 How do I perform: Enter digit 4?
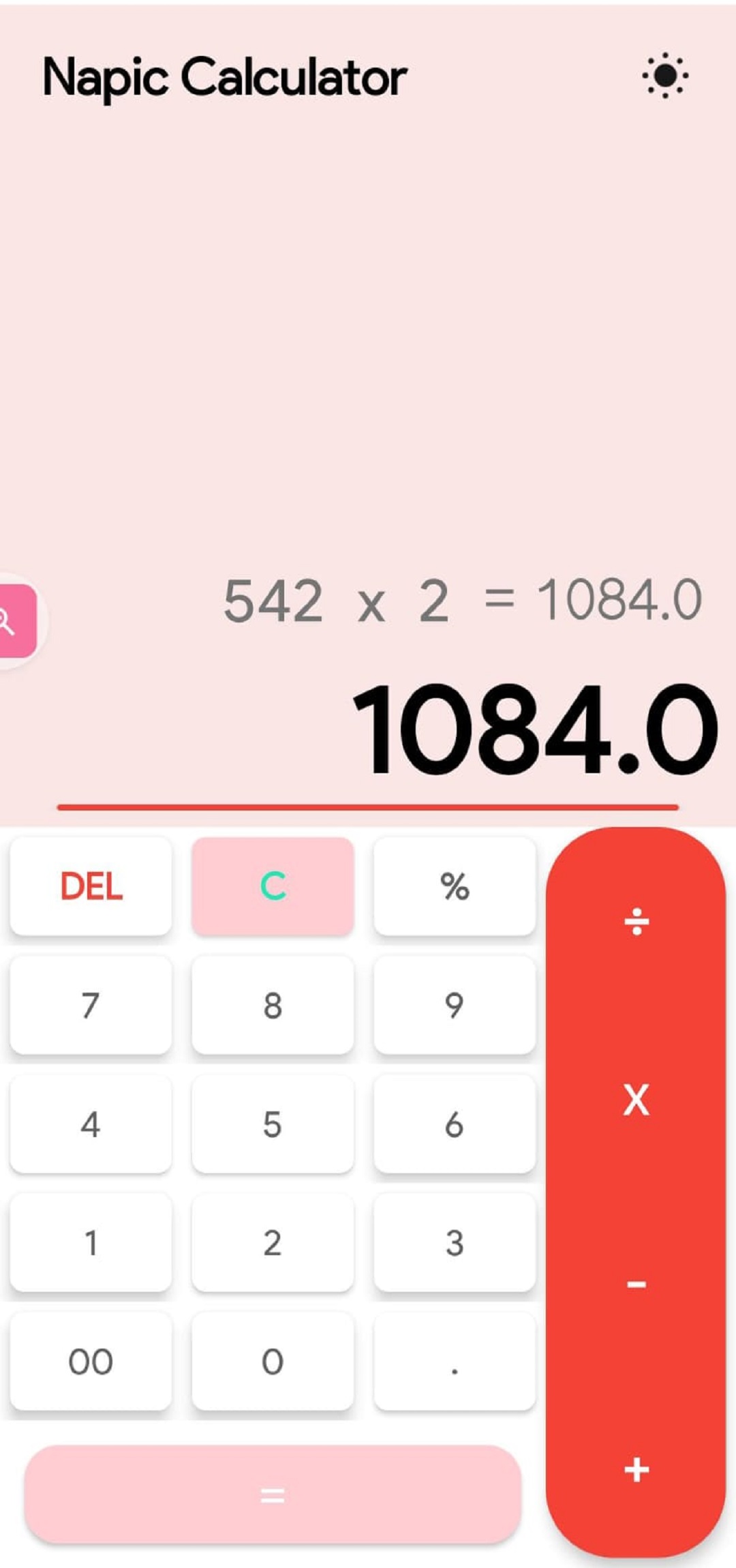pos(91,1124)
